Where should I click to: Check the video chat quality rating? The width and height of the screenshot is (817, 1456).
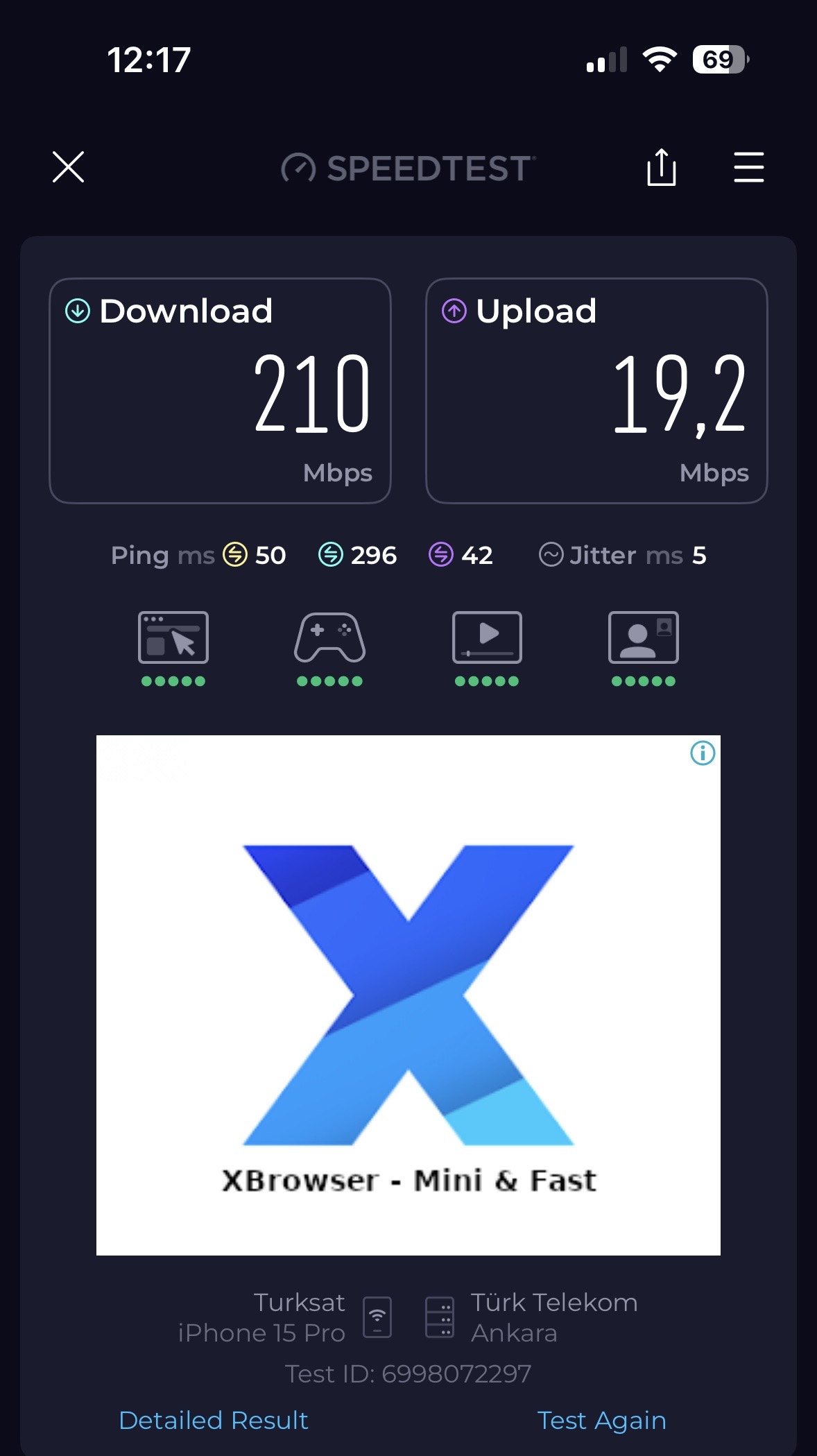(644, 648)
